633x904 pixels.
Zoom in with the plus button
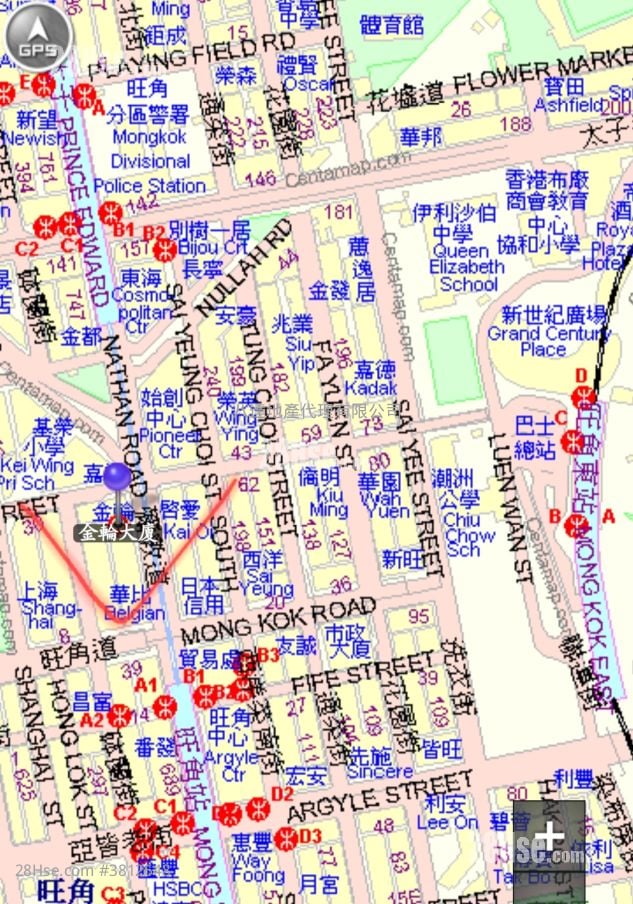pos(549,837)
